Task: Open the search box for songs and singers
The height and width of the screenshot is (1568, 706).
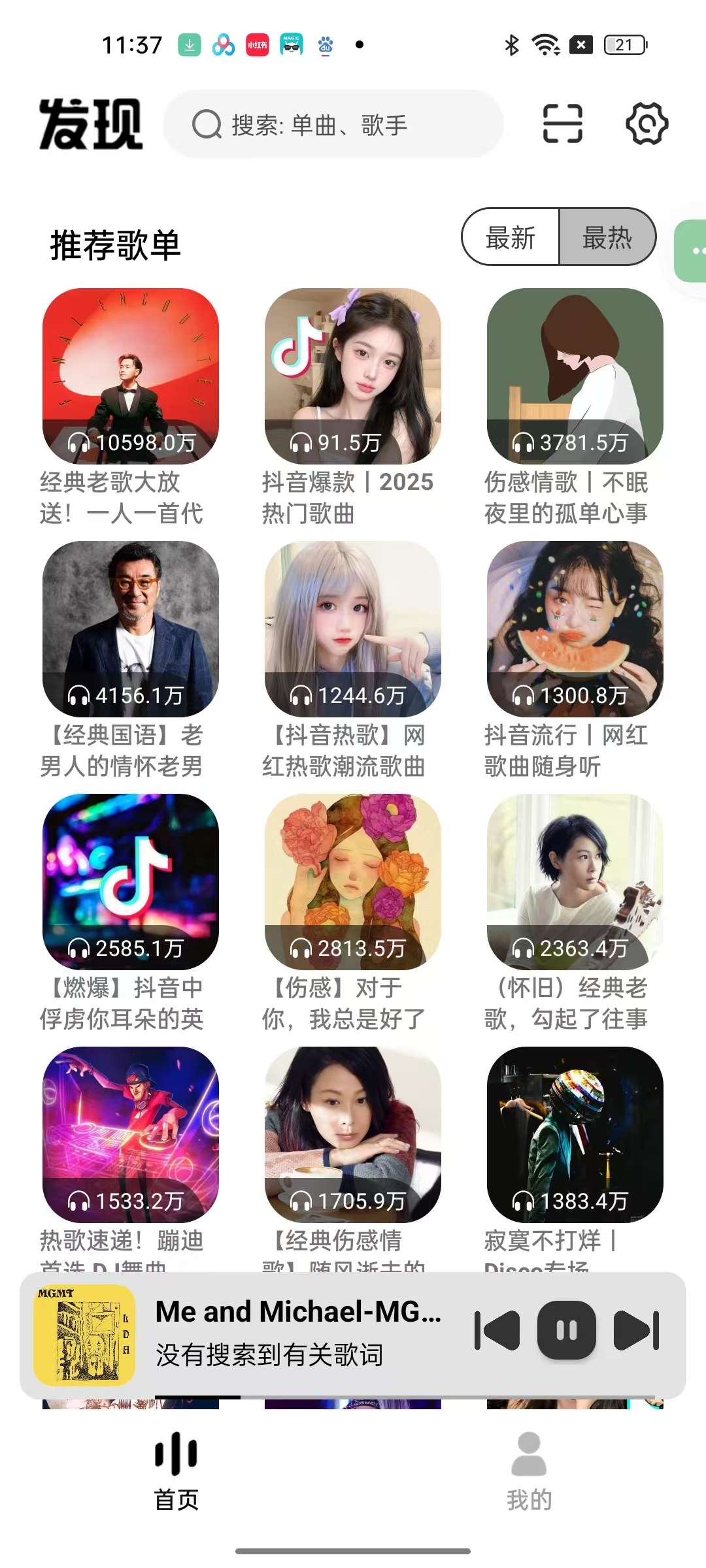Action: pyautogui.click(x=333, y=124)
